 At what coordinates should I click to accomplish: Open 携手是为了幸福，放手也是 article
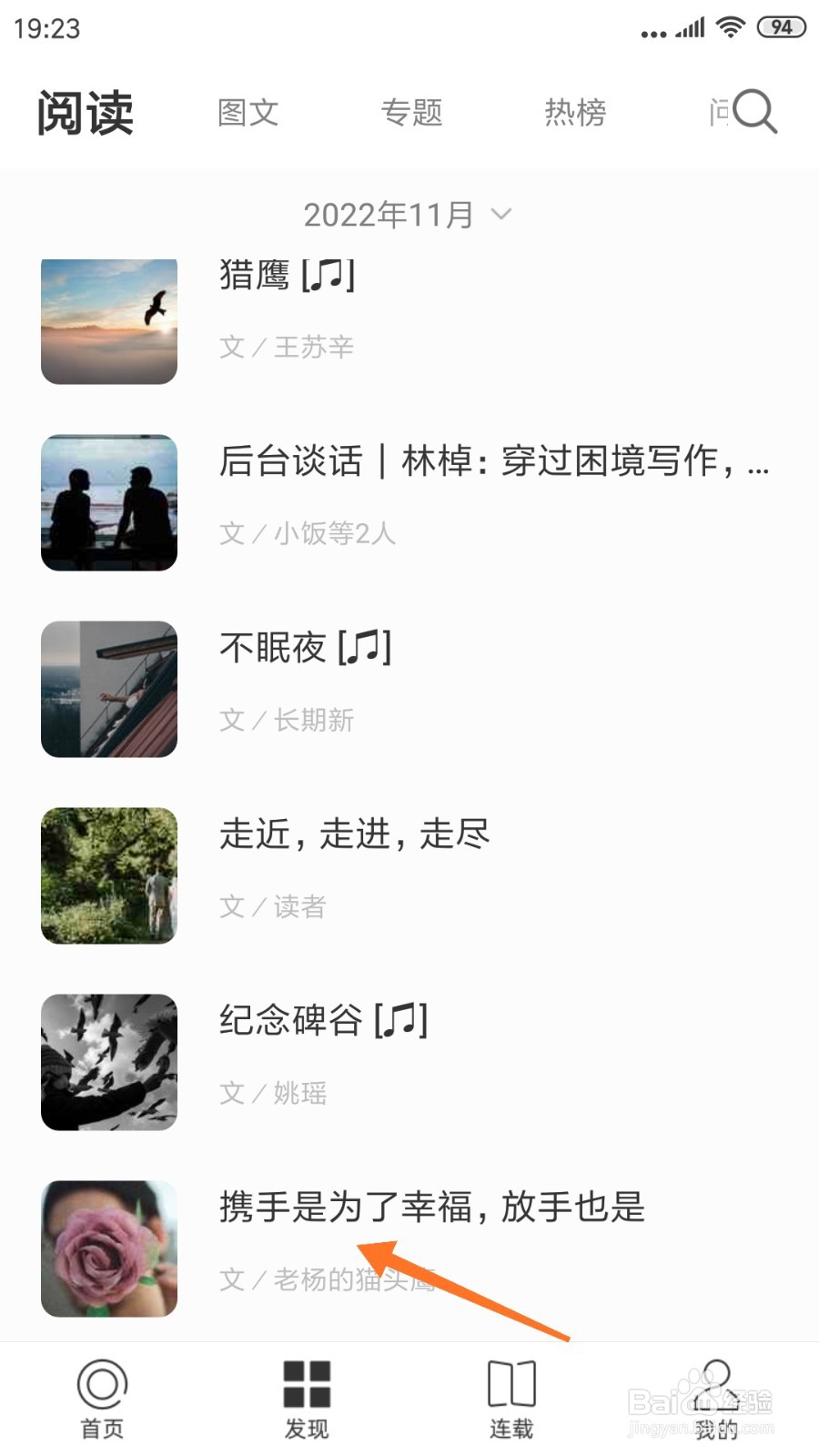coord(409,1249)
